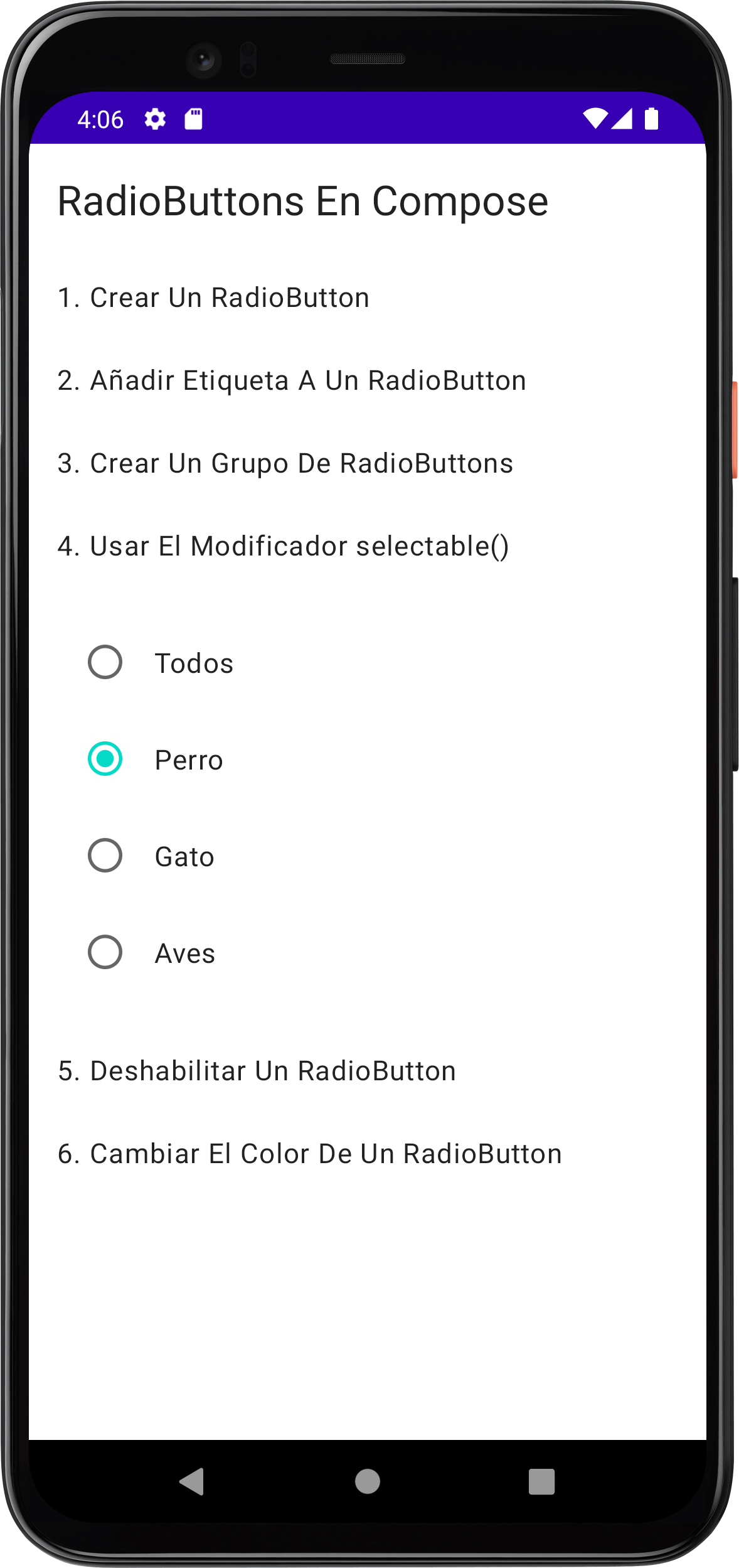Tap the selected Perro radio button
The image size is (739, 1568).
105,758
